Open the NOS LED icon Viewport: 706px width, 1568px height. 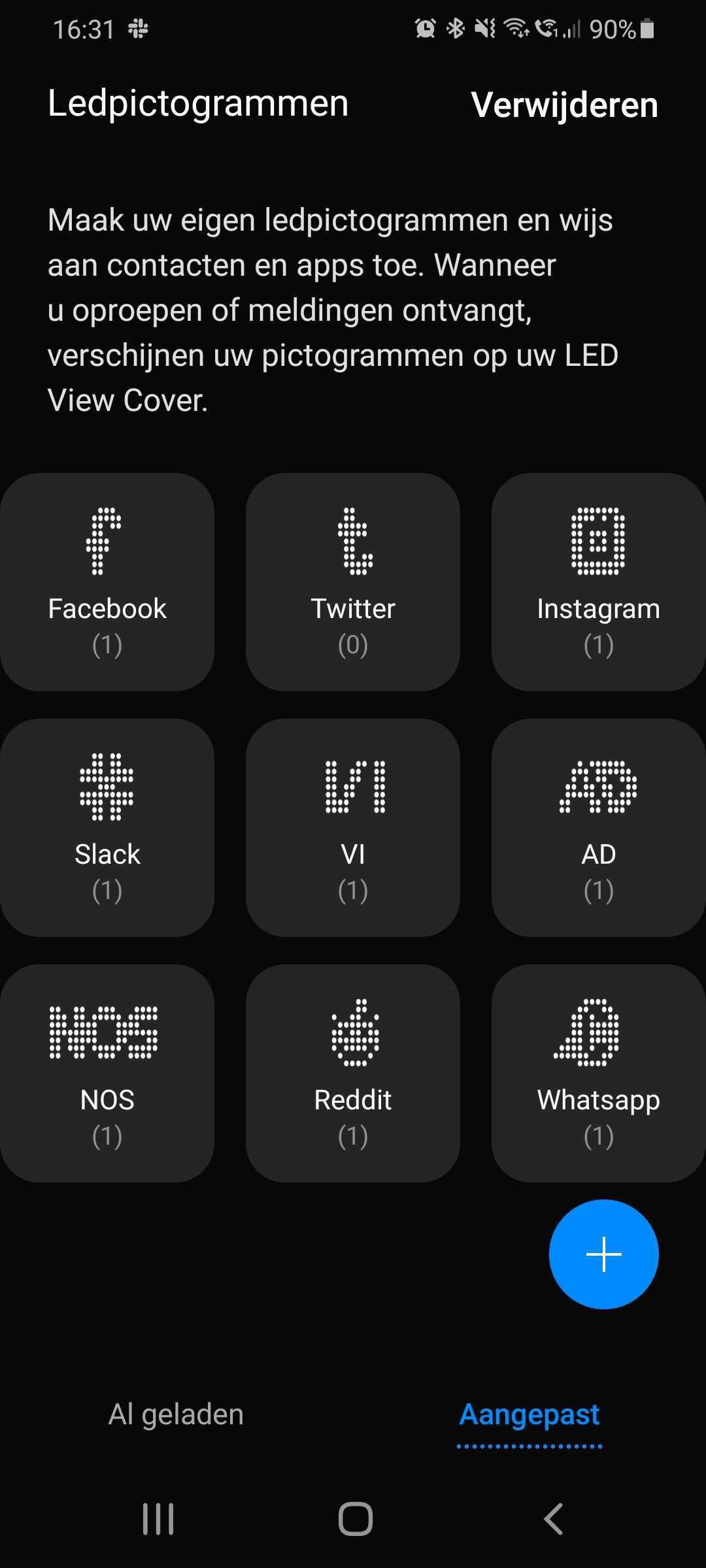click(107, 1073)
